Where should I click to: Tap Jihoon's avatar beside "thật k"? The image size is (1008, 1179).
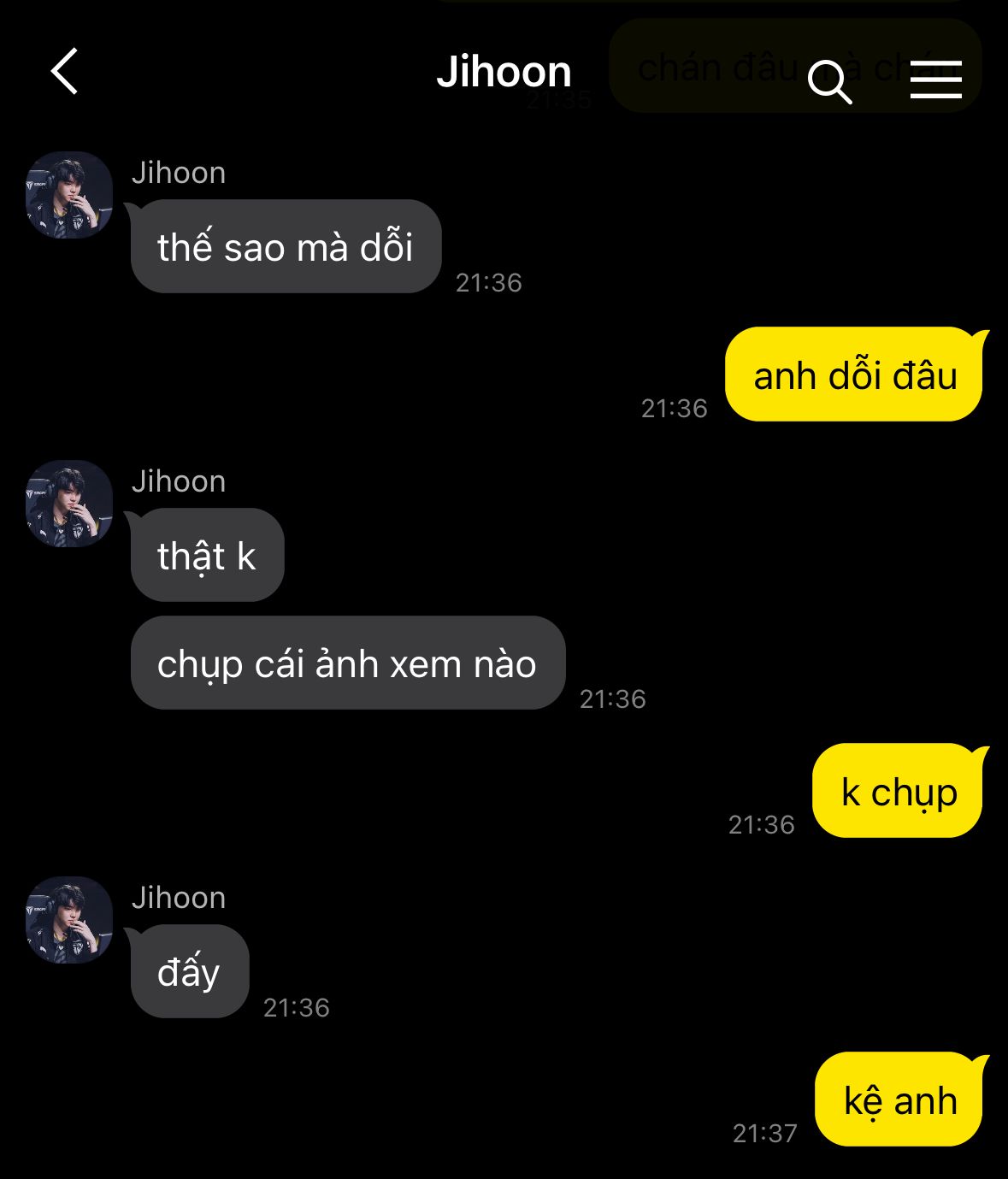pos(69,504)
